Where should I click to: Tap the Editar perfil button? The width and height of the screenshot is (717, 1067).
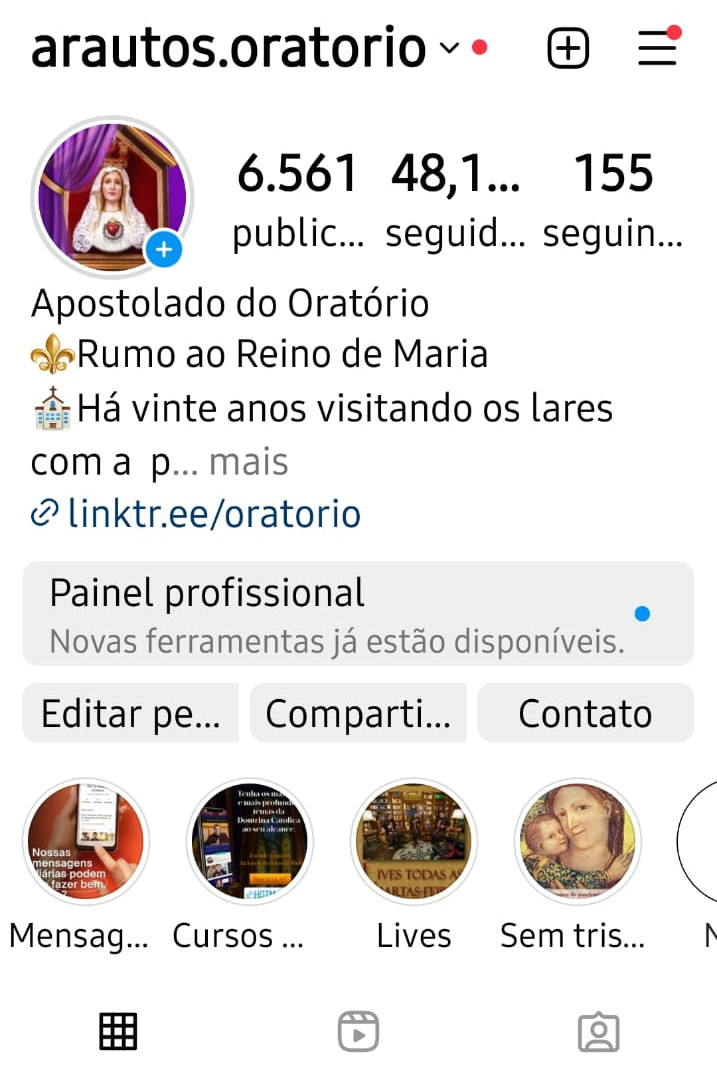pos(130,713)
